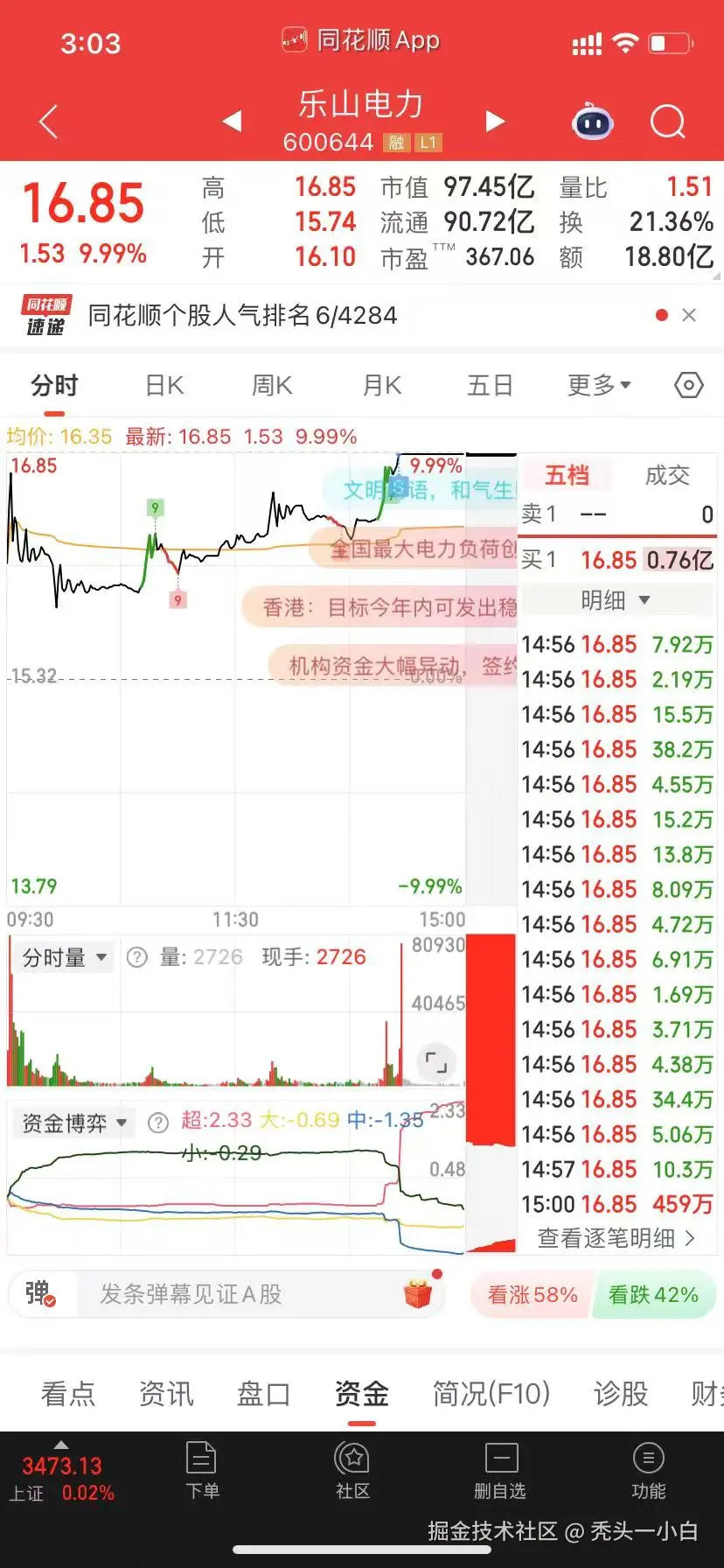The image size is (724, 1568).
Task: Expand the 明细 dropdown
Action: coord(616,600)
